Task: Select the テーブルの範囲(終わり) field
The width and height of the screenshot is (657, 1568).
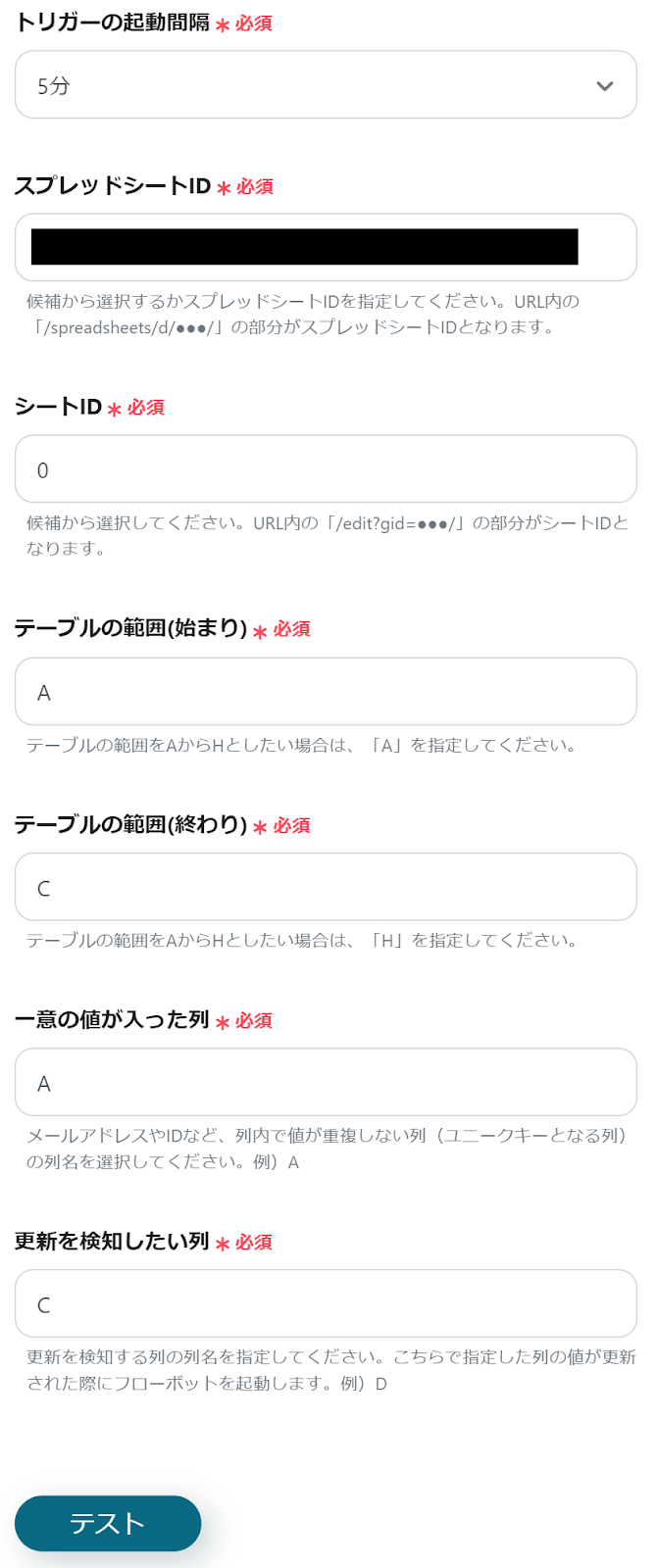Action: click(x=326, y=887)
